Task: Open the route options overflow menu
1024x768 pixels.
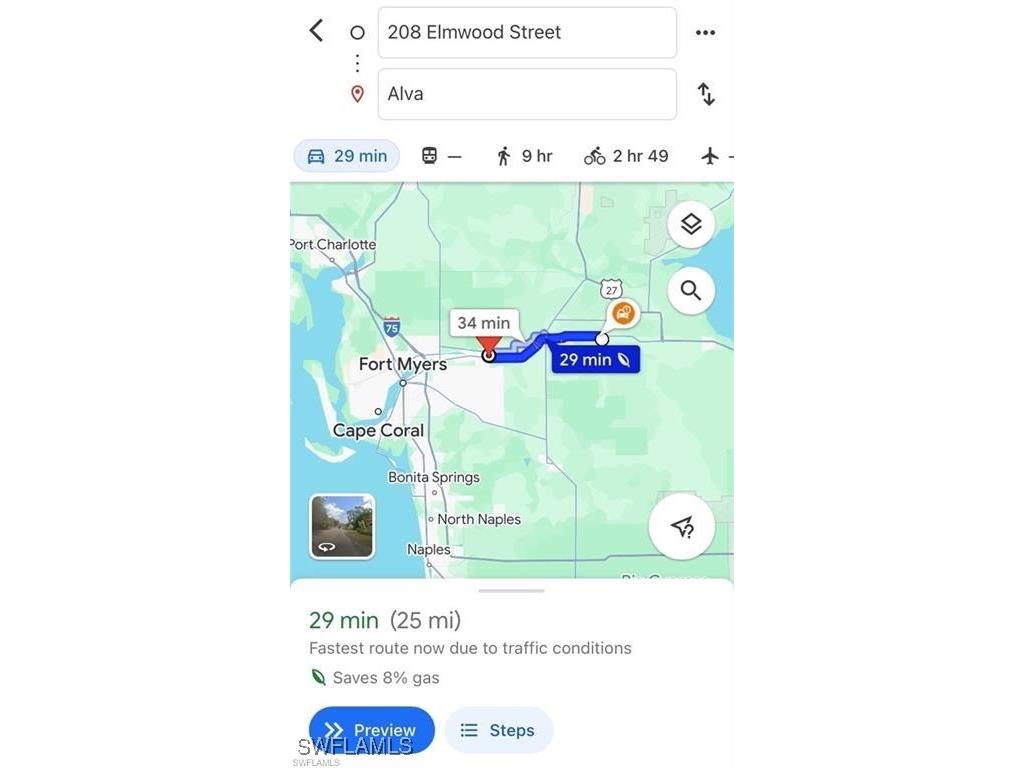Action: tap(705, 32)
